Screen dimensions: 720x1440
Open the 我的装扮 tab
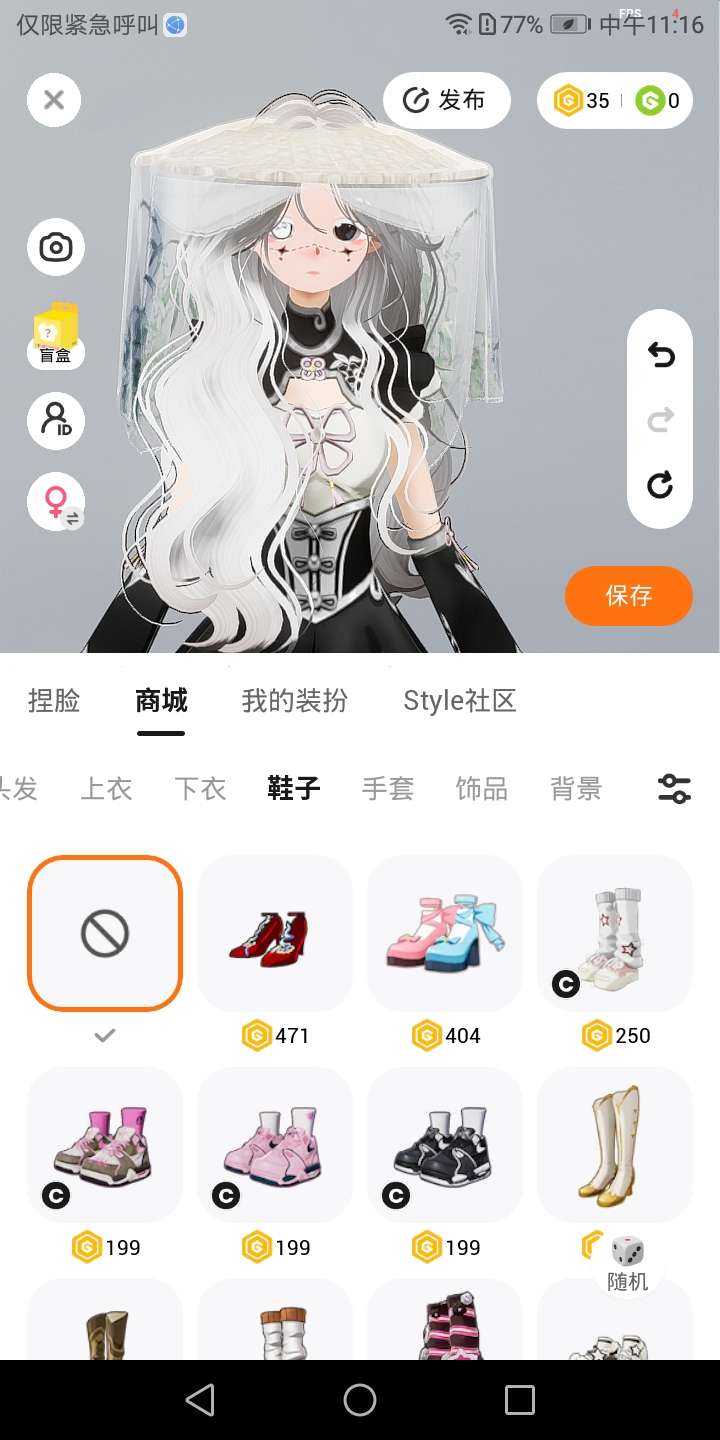click(294, 701)
